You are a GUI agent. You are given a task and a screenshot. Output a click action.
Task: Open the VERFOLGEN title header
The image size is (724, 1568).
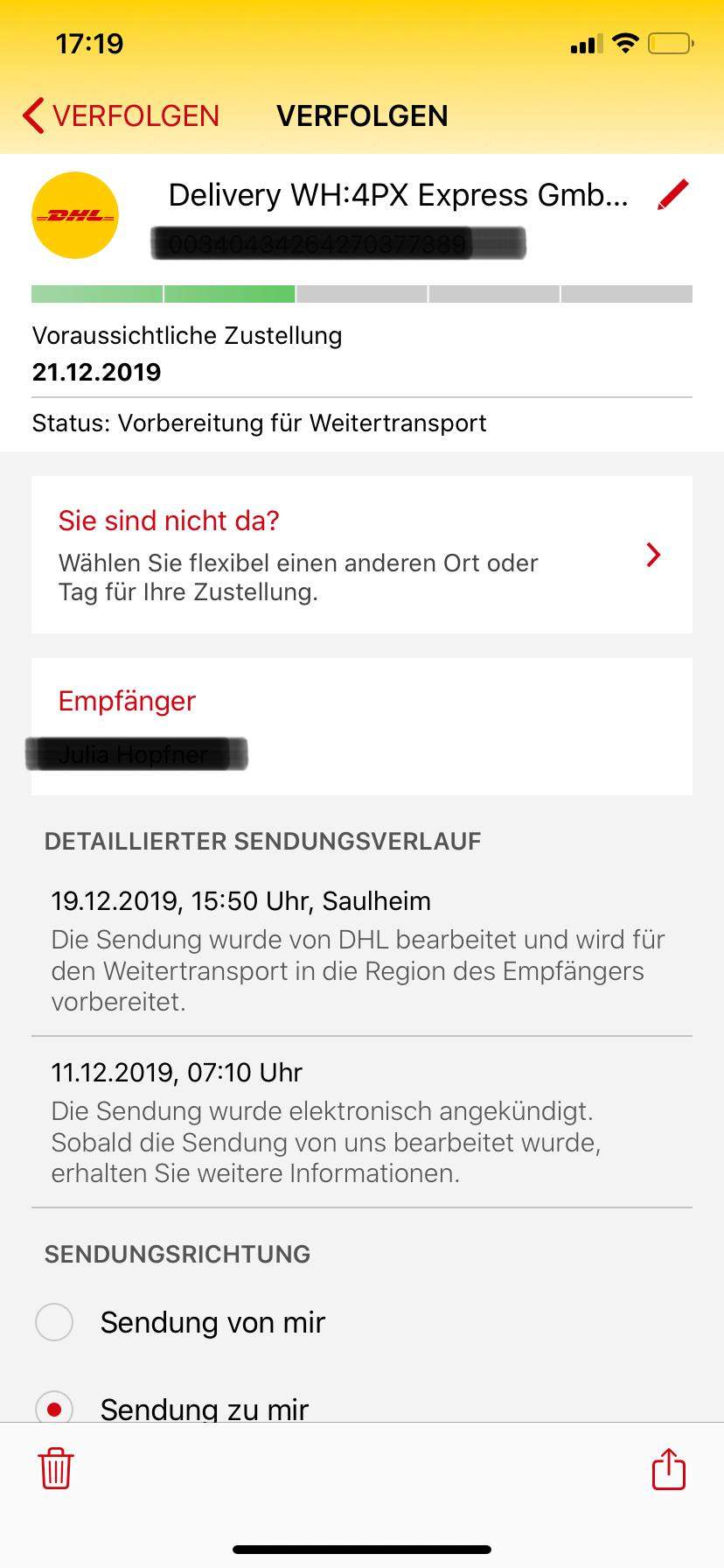[362, 115]
